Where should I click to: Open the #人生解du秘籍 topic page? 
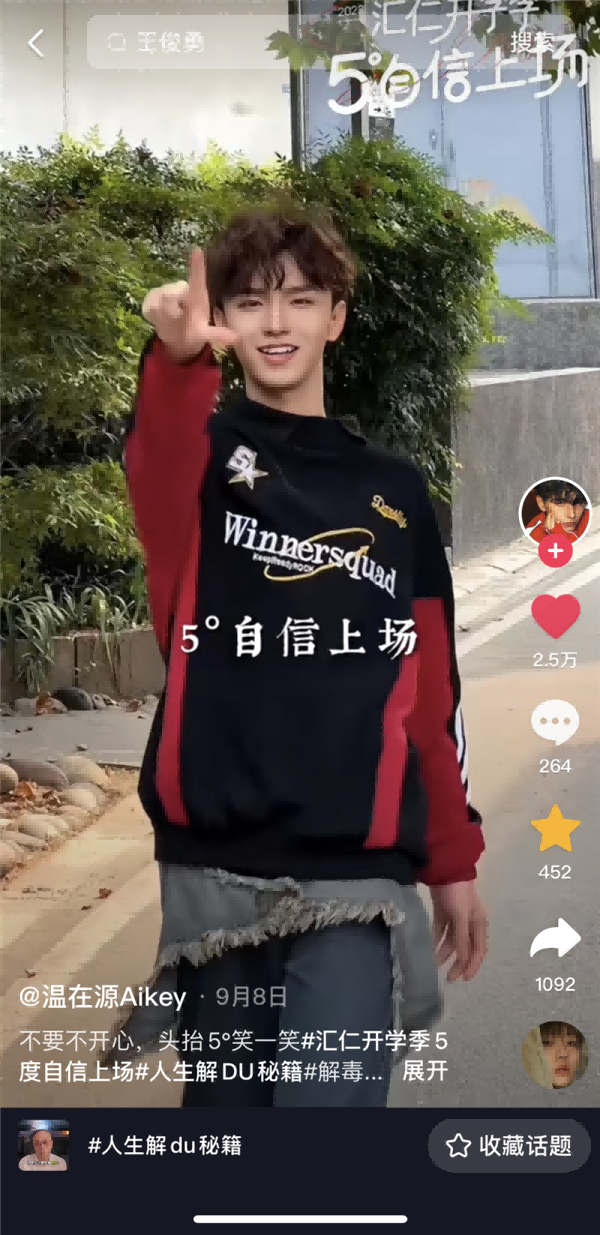(164, 1146)
